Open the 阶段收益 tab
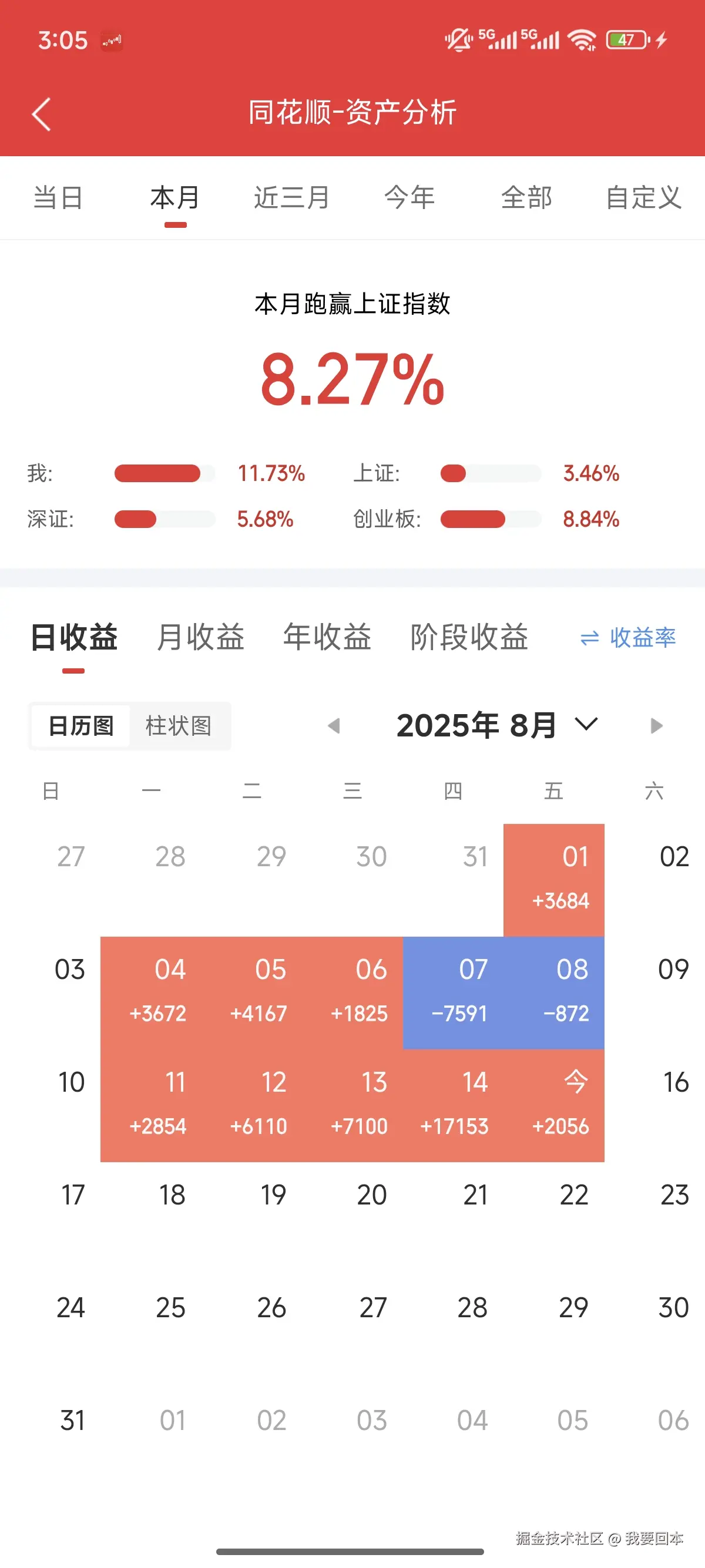The width and height of the screenshot is (705, 1568). [x=469, y=638]
